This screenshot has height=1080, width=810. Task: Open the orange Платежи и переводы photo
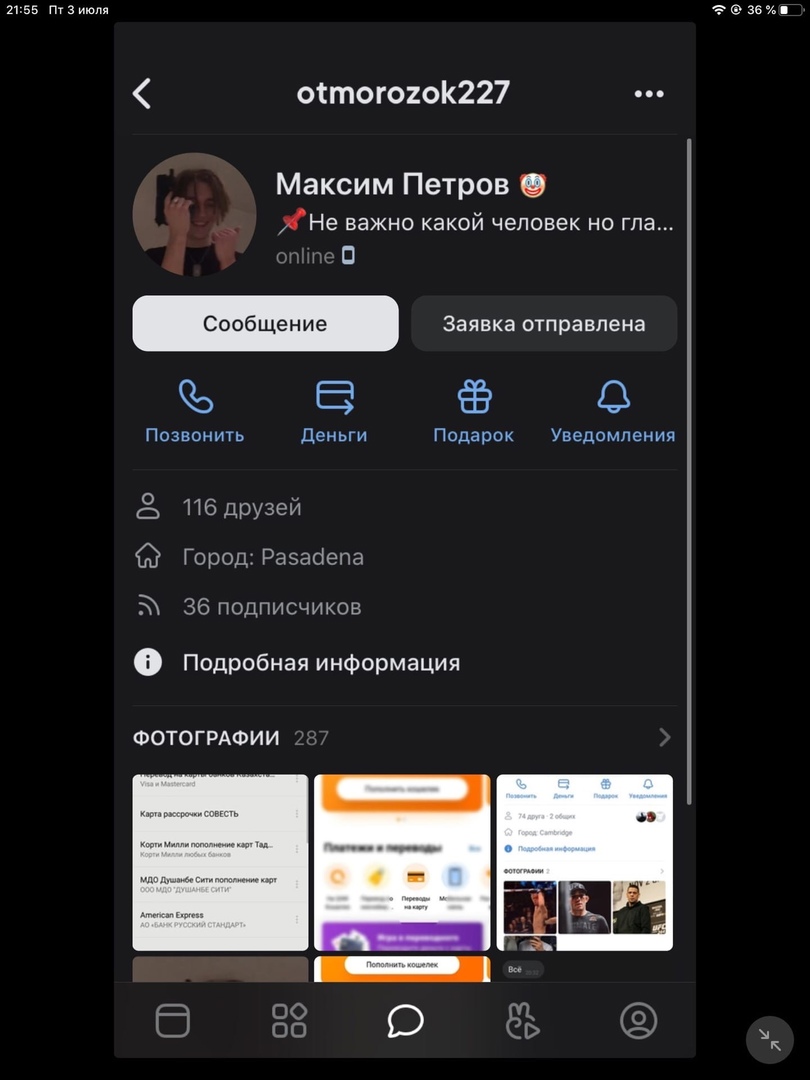point(402,862)
